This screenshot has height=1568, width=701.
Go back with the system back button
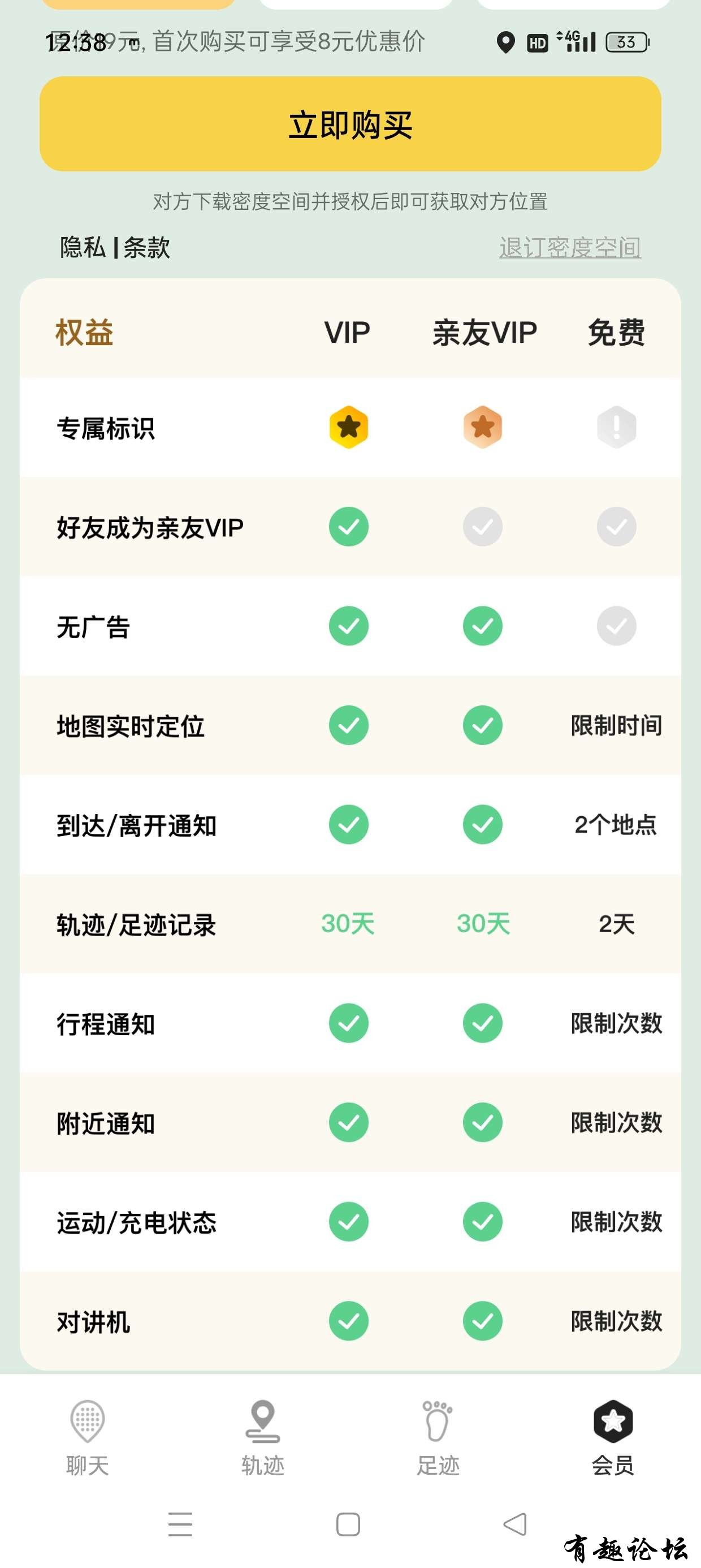(515, 1524)
